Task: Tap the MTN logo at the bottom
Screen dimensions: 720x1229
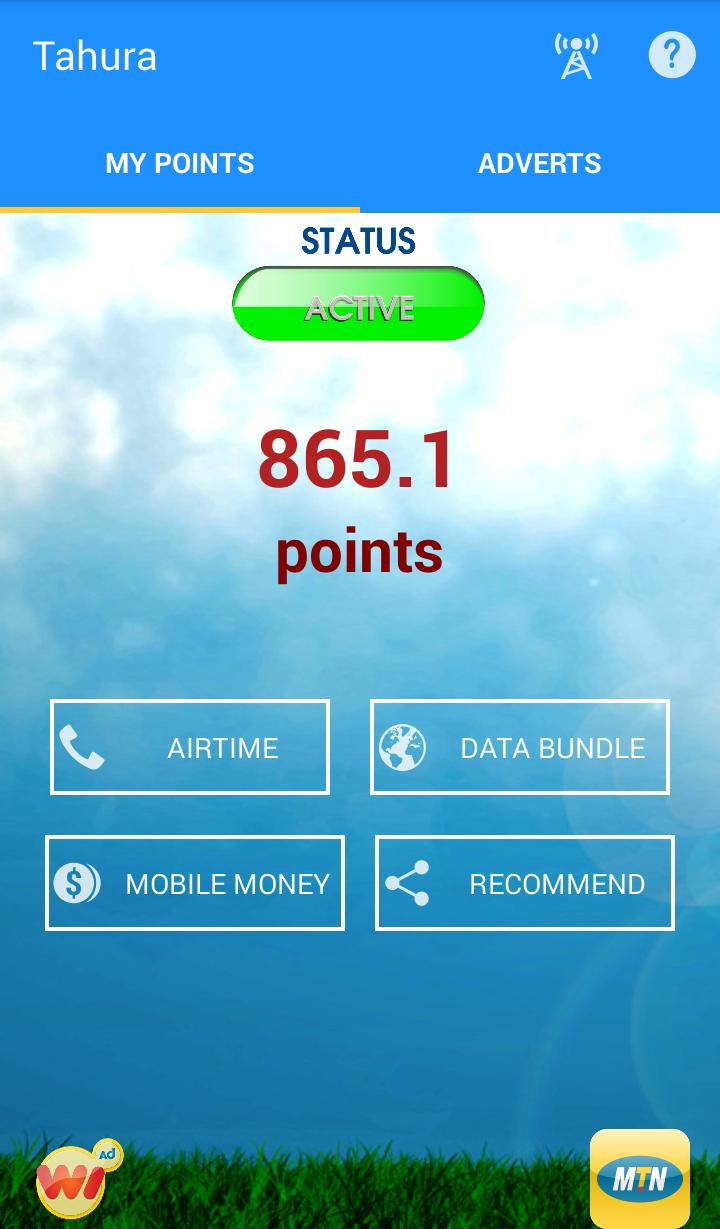Action: [639, 1177]
